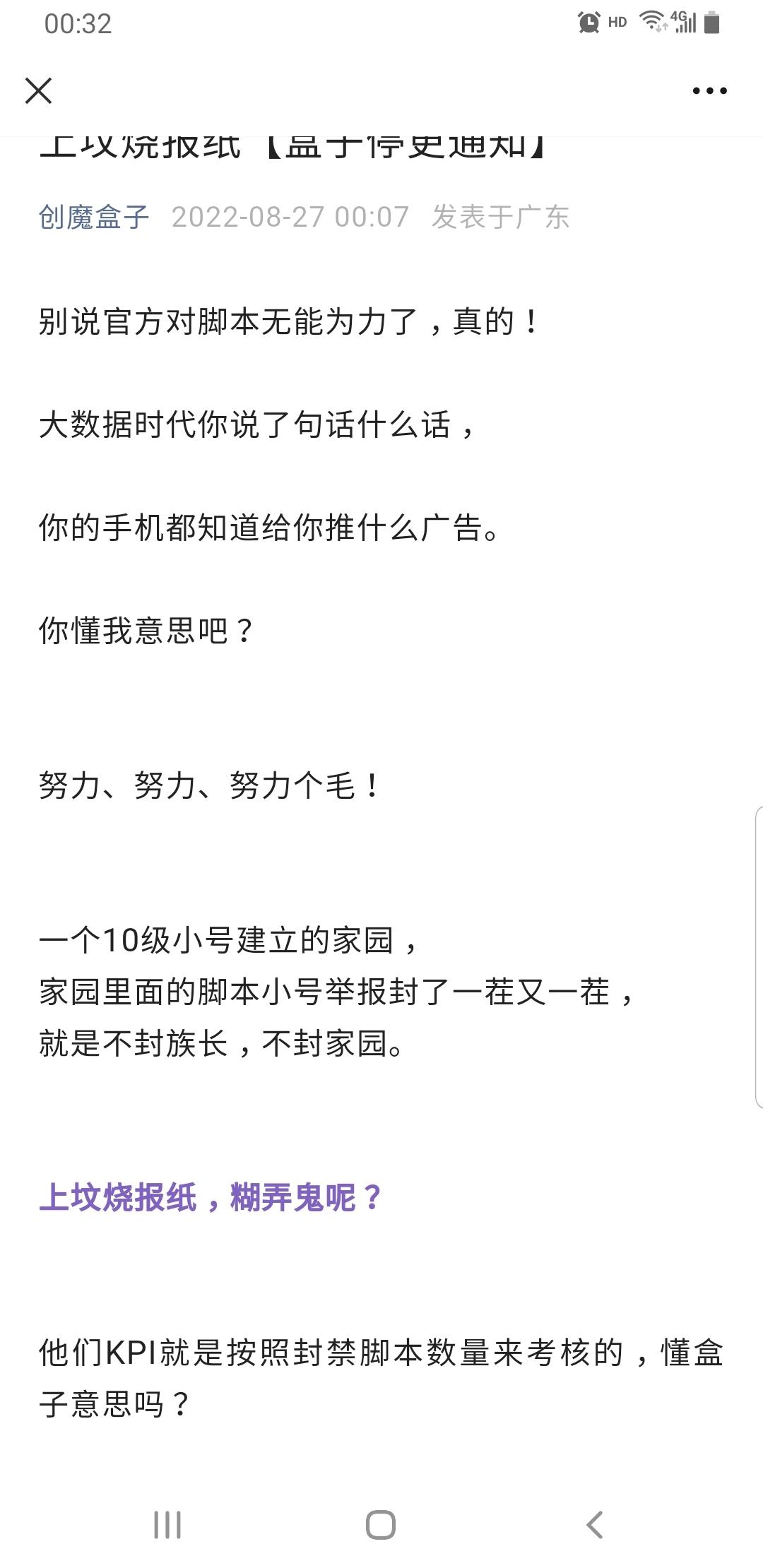The image size is (763, 1568).
Task: Open the three-dot overflow menu
Action: point(709,90)
